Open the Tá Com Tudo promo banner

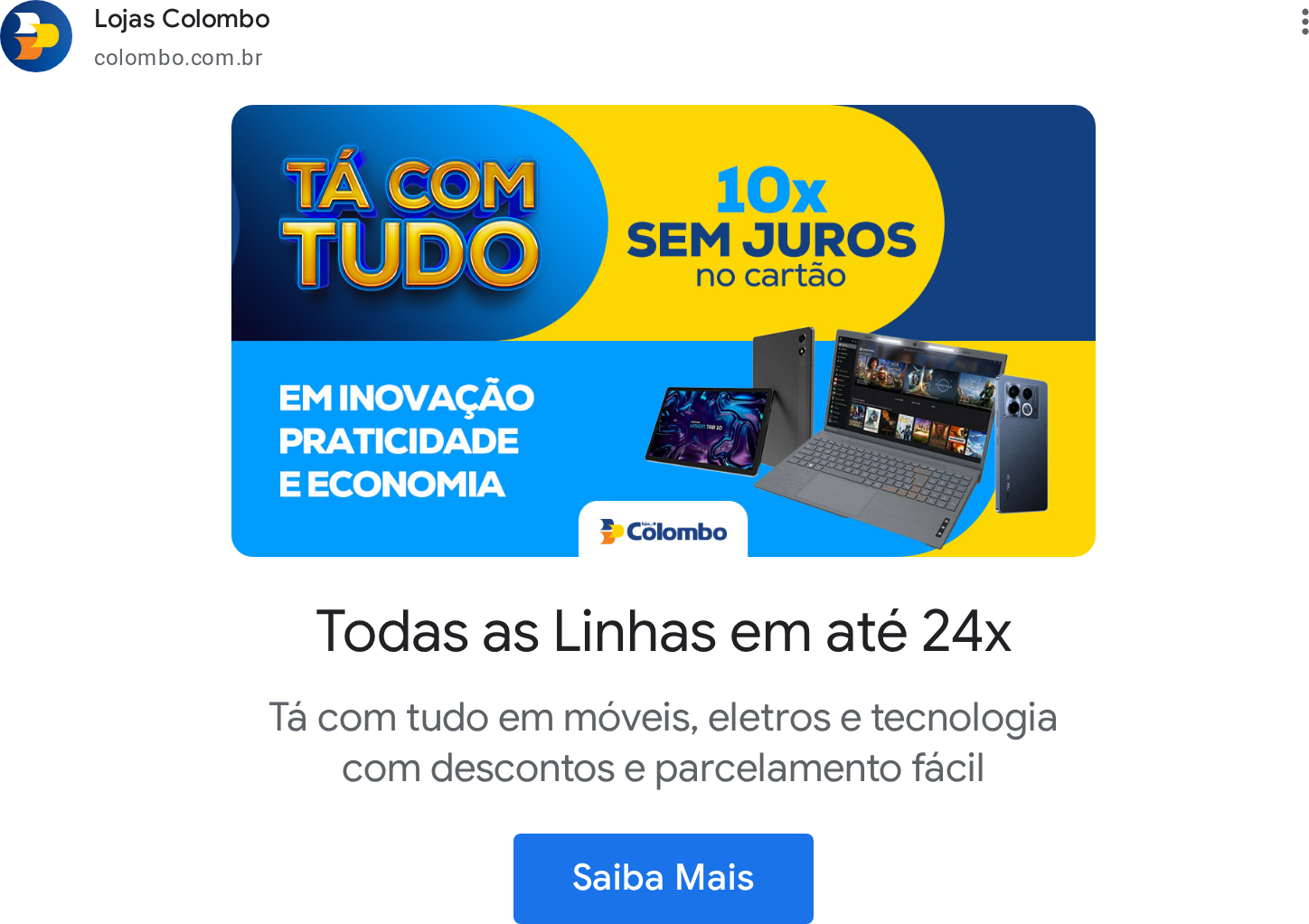(663, 331)
